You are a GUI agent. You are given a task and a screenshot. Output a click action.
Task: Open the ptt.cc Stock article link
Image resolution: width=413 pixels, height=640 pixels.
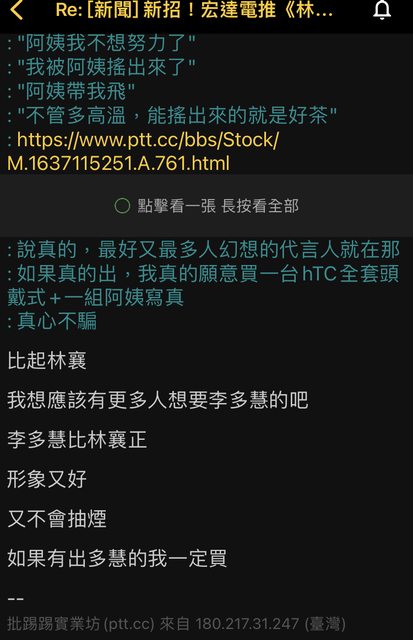tap(143, 151)
